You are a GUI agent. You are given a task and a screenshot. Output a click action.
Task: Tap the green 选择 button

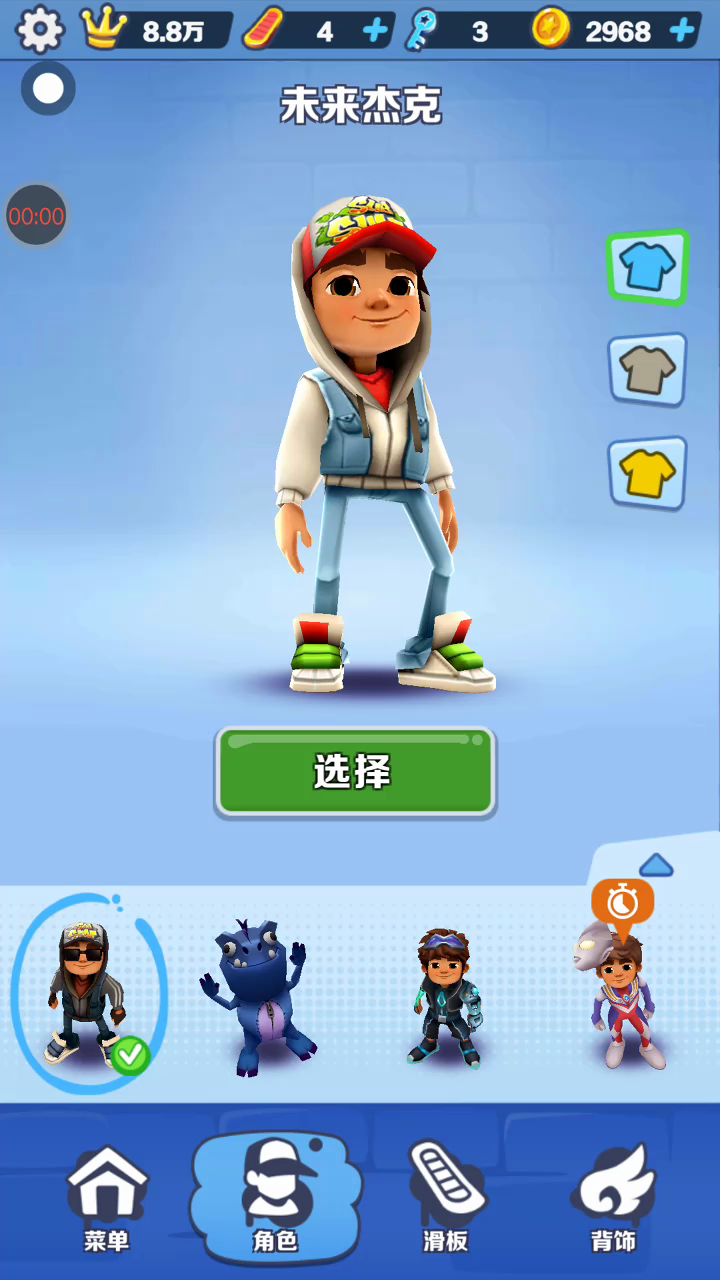click(355, 772)
